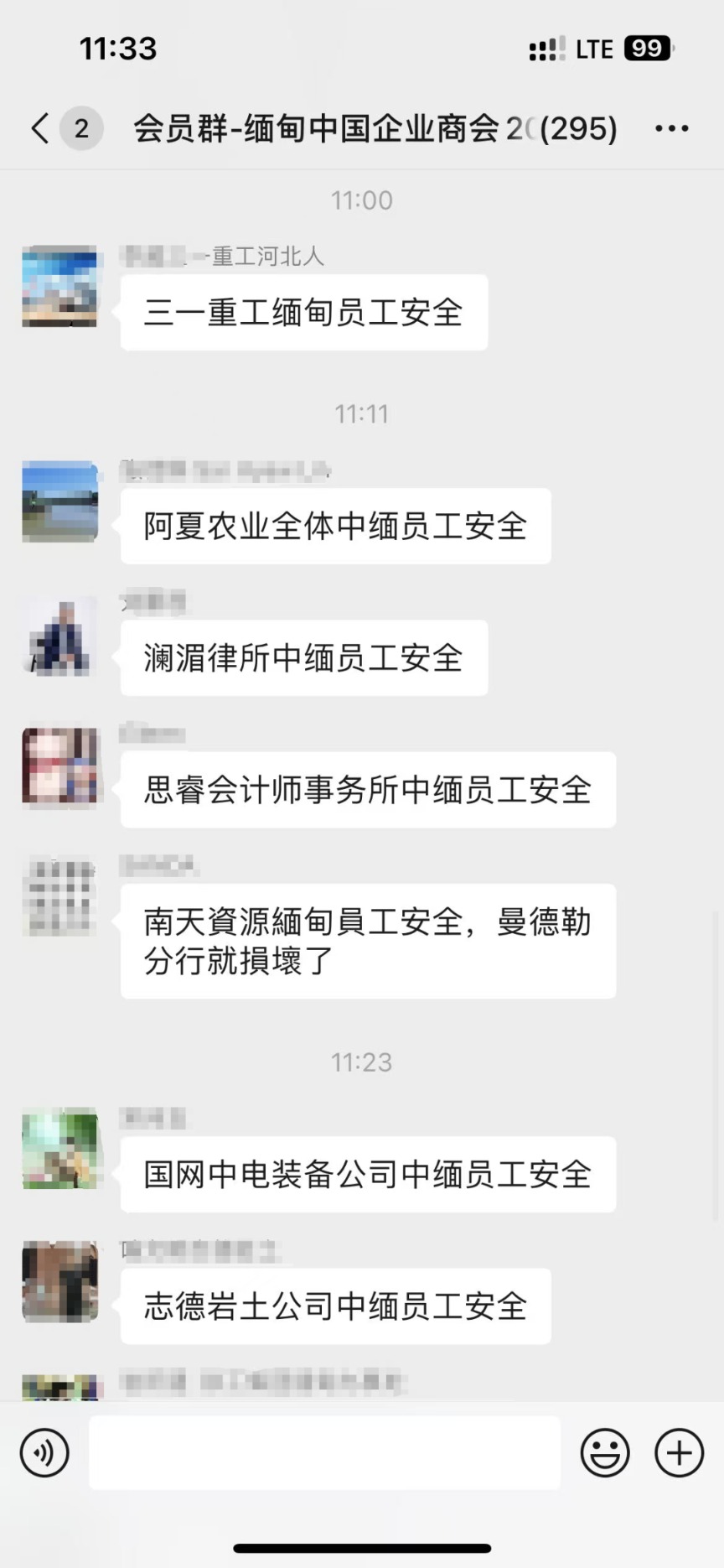Tap the message text field
Screen dimensions: 724x1568
[x=324, y=1452]
